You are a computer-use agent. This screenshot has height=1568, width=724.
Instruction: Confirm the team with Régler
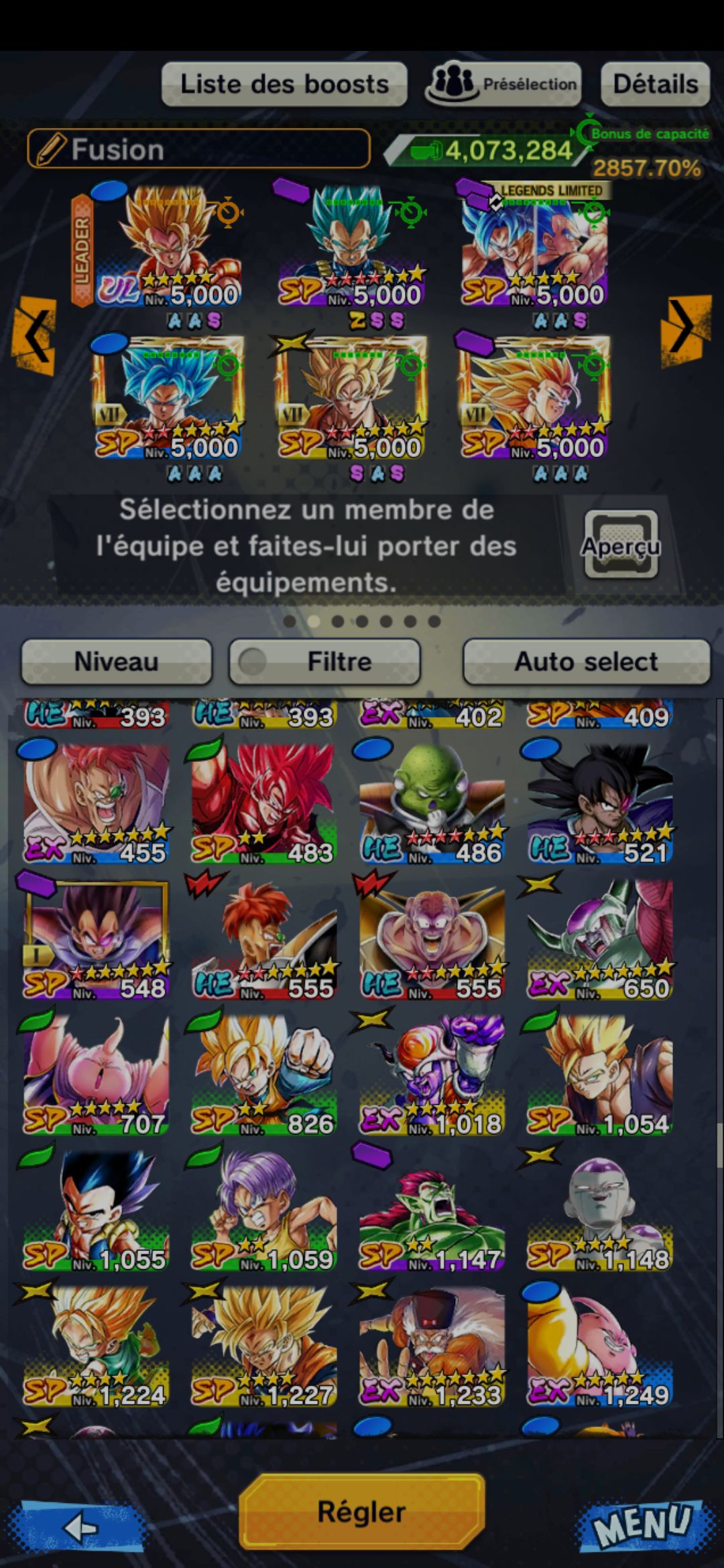click(362, 1512)
